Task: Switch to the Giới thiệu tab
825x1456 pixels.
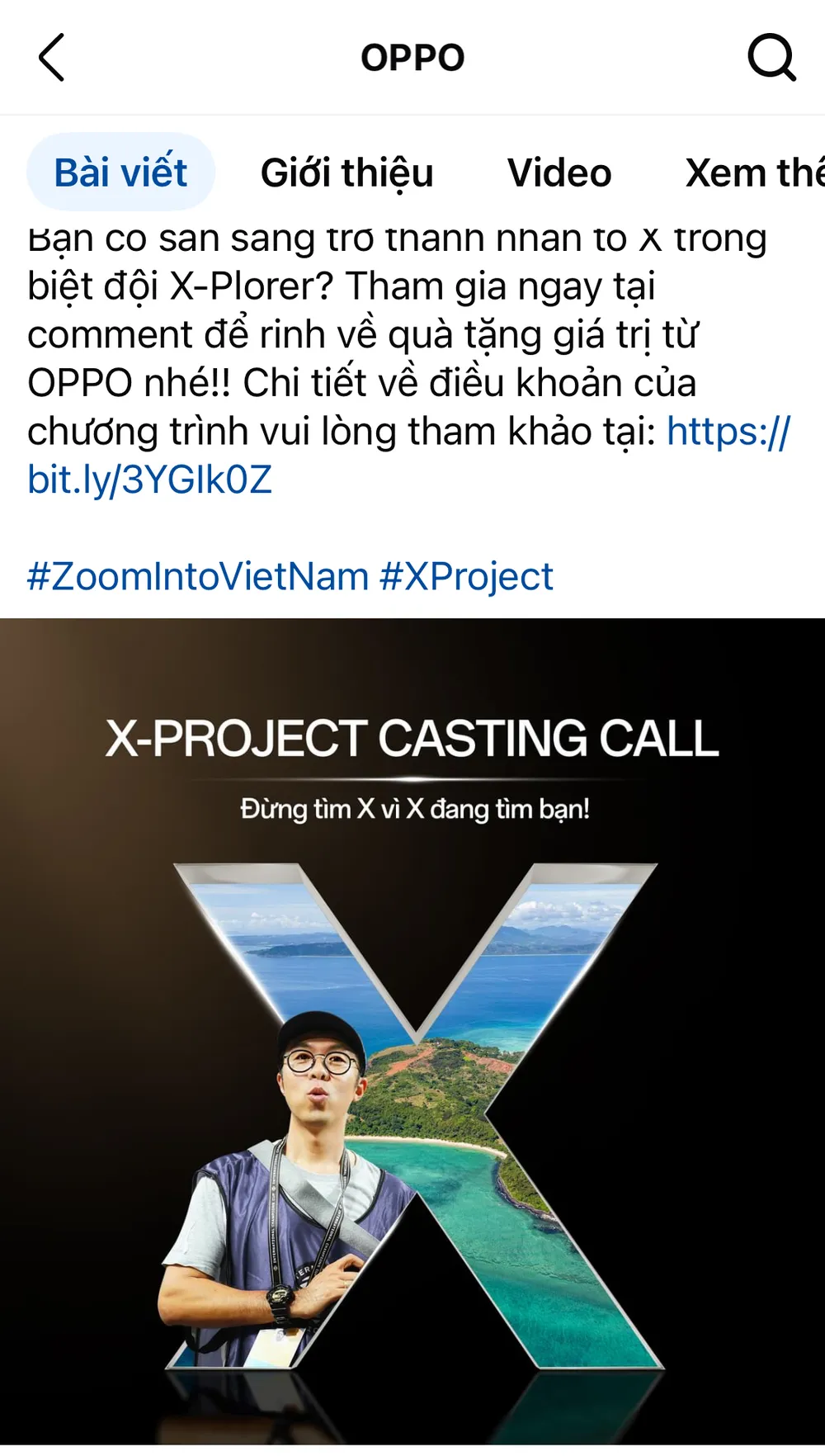Action: [x=346, y=173]
